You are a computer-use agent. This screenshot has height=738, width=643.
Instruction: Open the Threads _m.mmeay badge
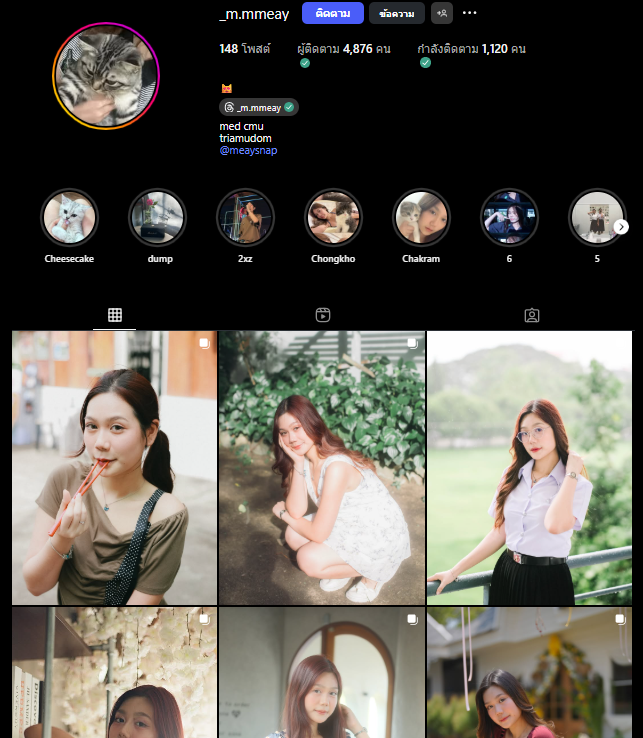pyautogui.click(x=259, y=107)
